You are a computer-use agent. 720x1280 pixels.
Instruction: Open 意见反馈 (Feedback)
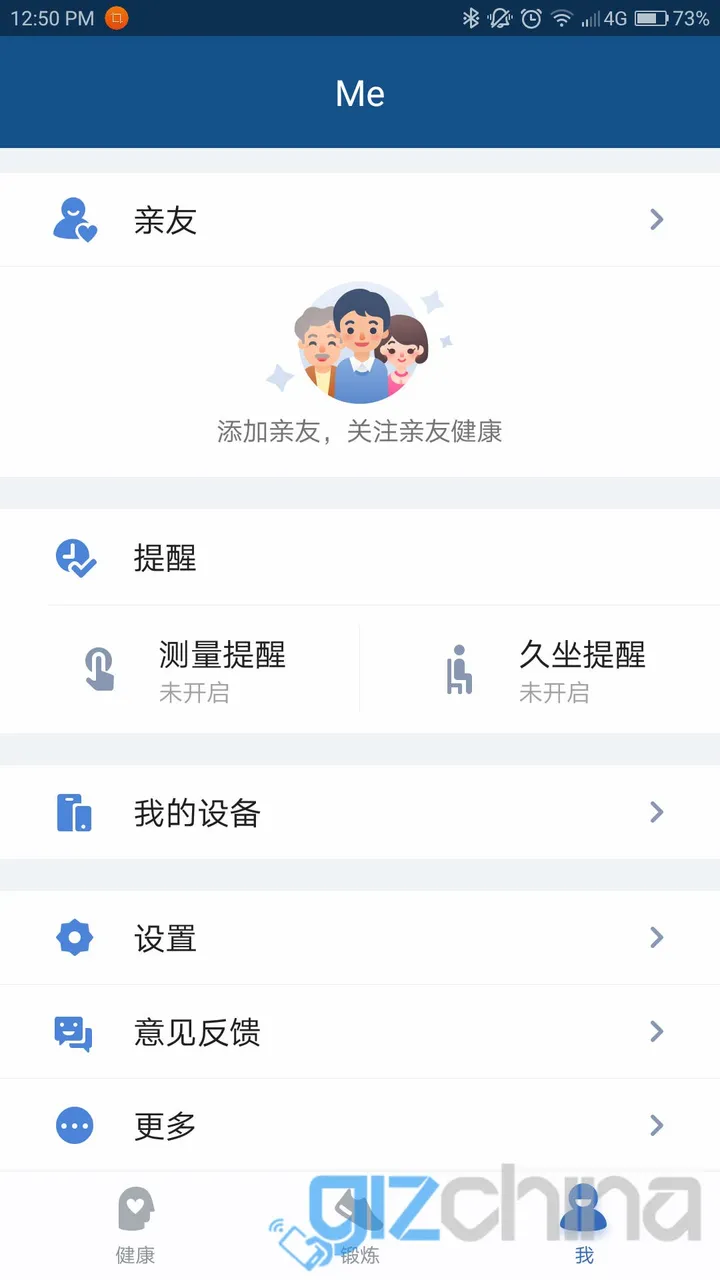point(360,1032)
